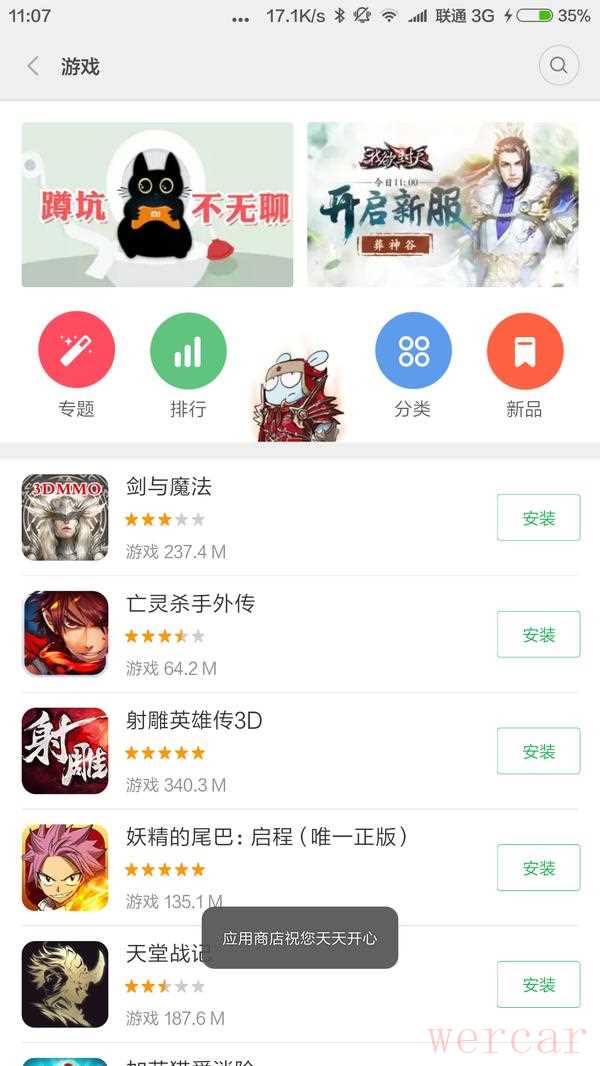Open the search icon
The height and width of the screenshot is (1066, 600).
(558, 66)
